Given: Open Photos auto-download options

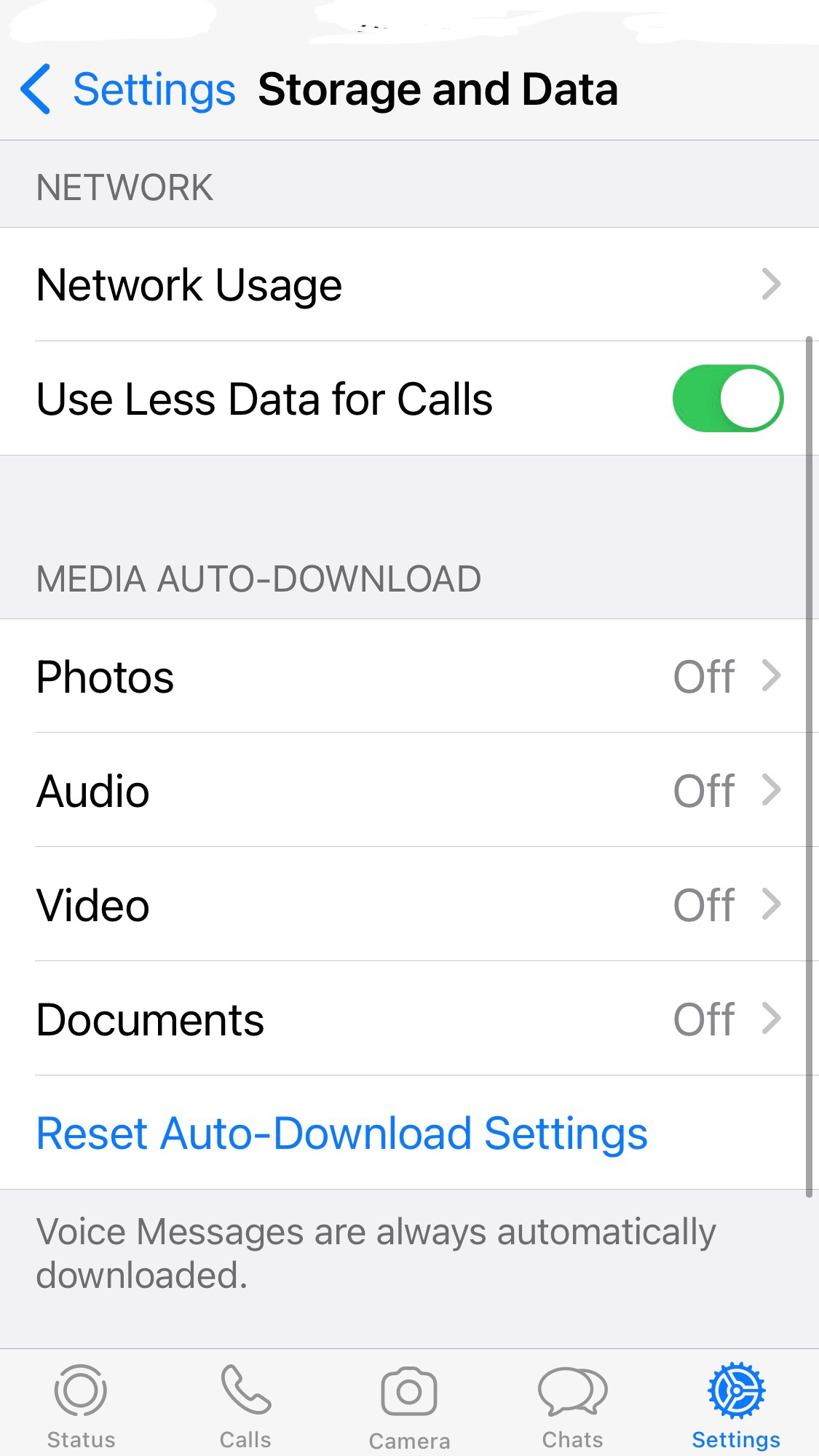Looking at the screenshot, I should (x=772, y=677).
